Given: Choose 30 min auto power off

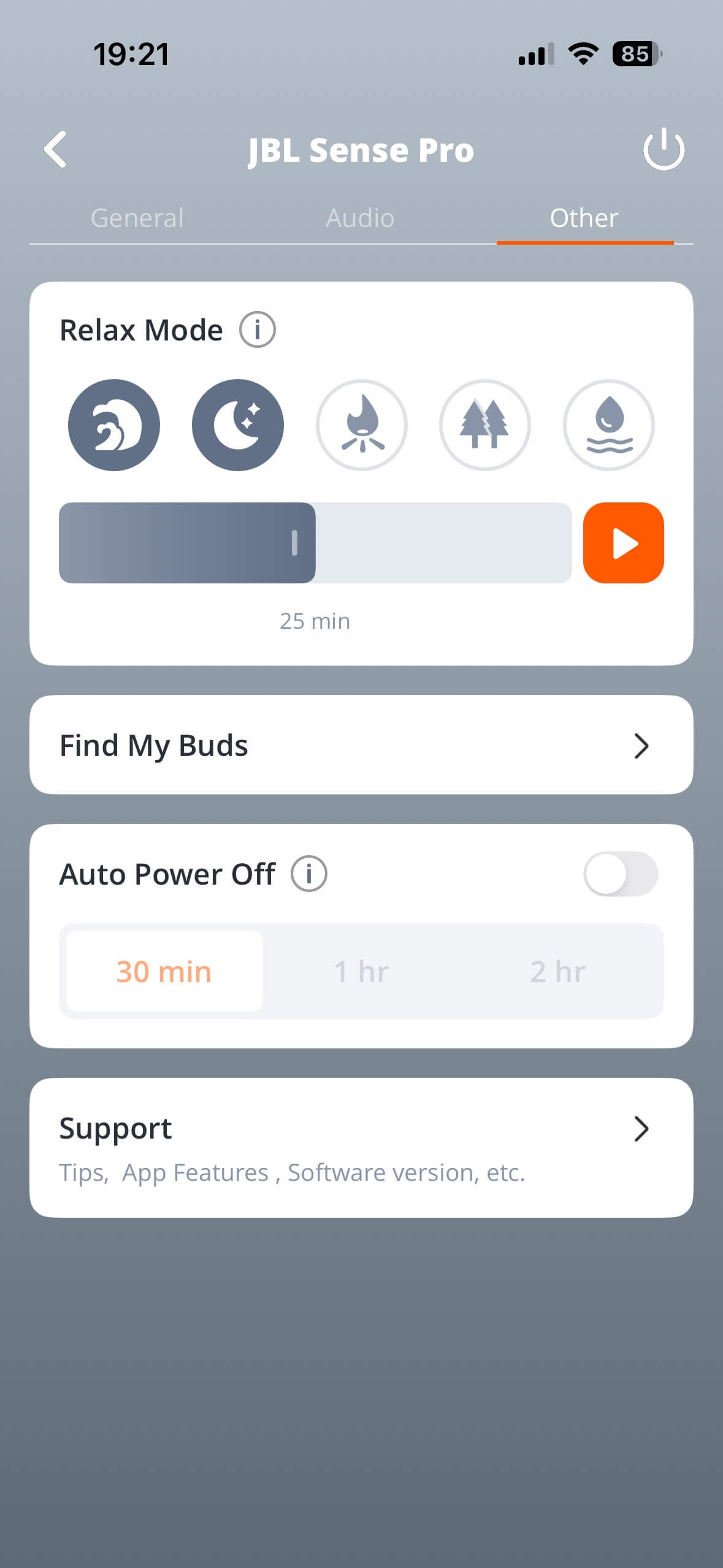Looking at the screenshot, I should coord(164,972).
